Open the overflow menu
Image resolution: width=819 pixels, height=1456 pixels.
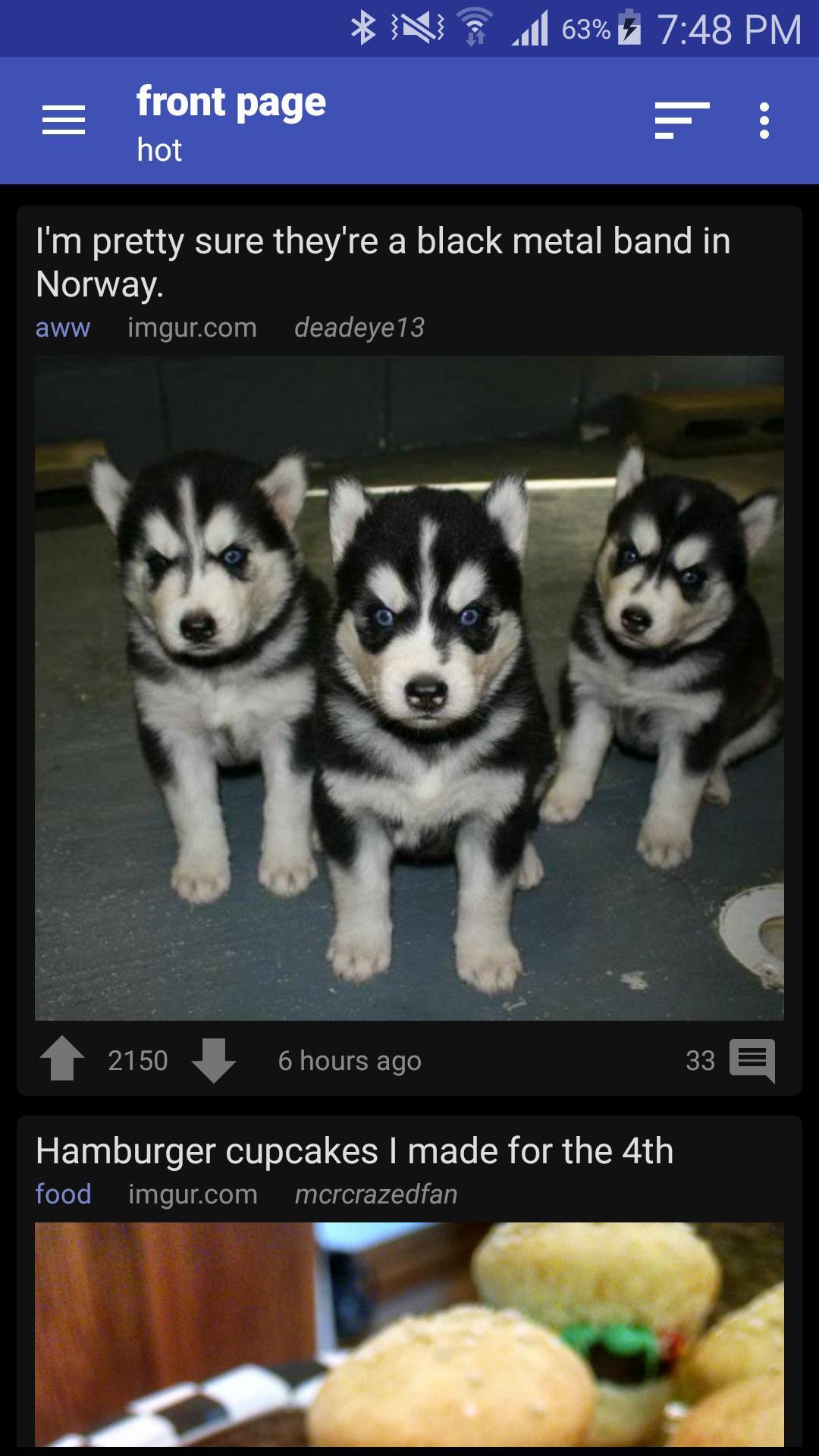point(764,121)
